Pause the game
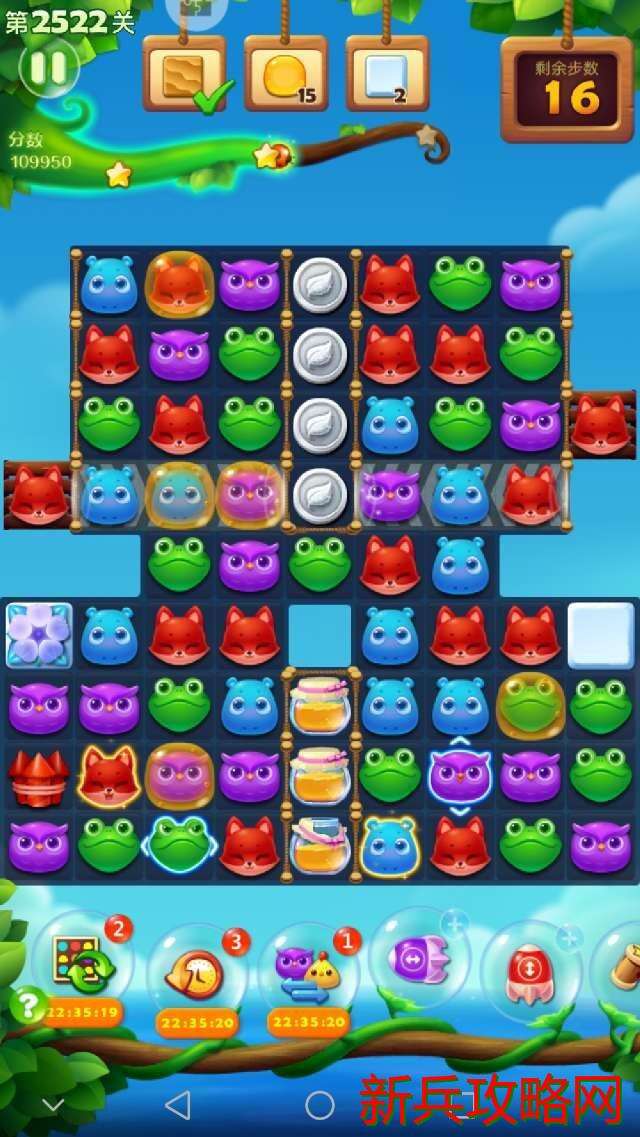Screen dimensions: 640x1137 click(47, 67)
